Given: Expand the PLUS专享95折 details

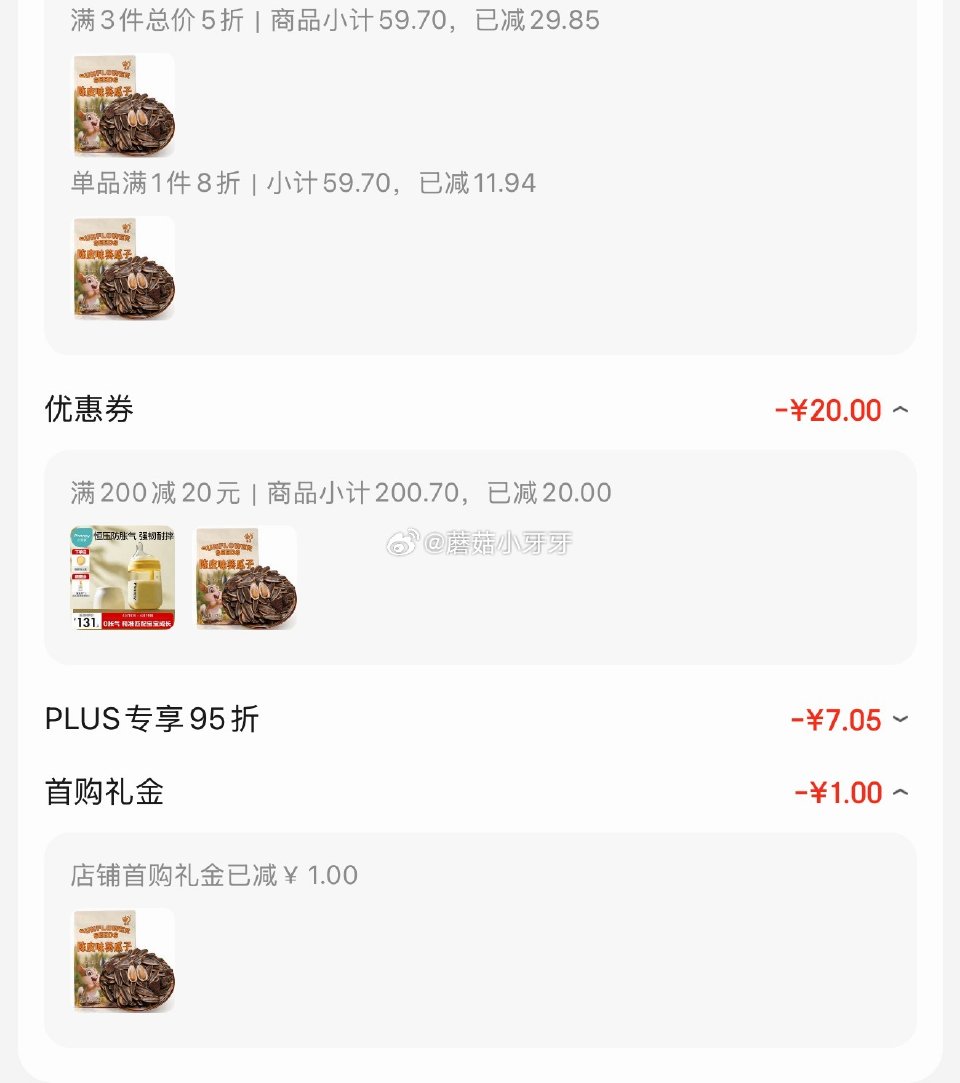Looking at the screenshot, I should (901, 719).
